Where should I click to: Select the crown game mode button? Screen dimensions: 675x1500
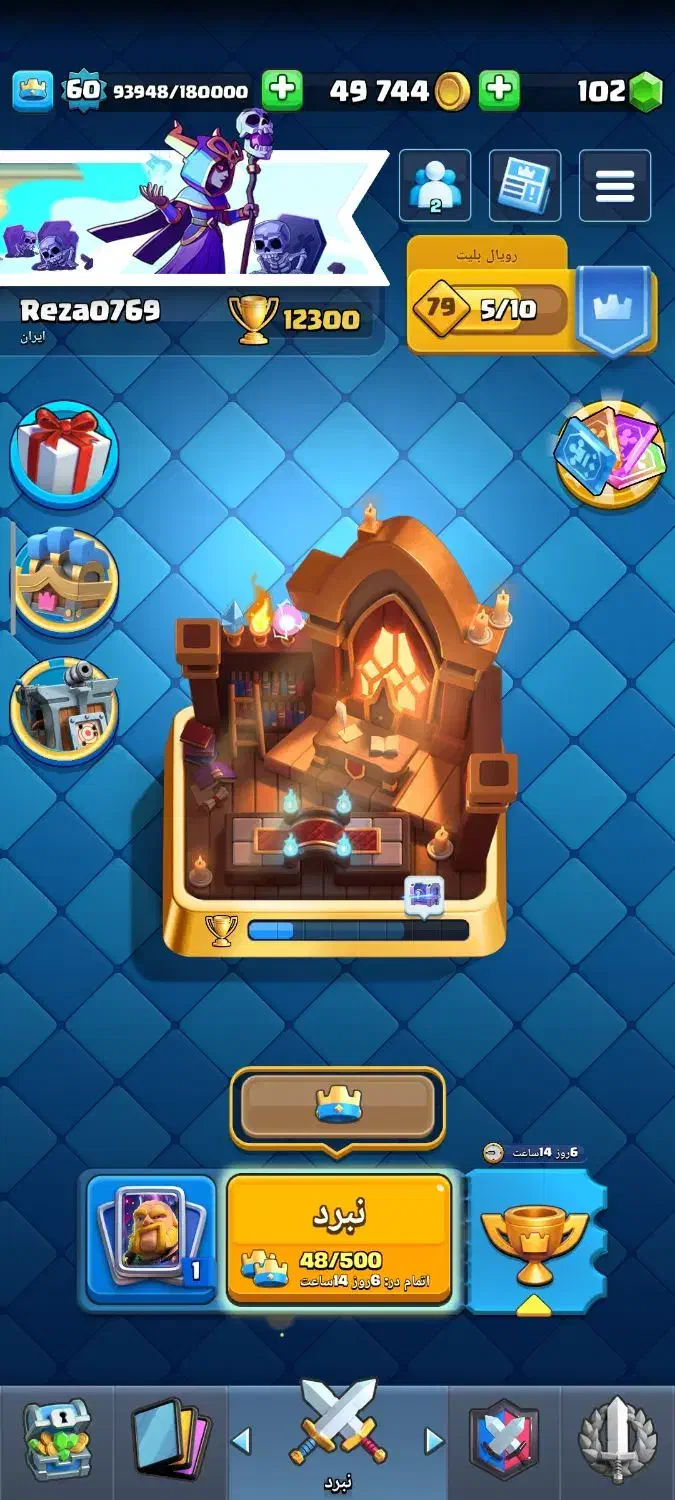click(x=338, y=1108)
